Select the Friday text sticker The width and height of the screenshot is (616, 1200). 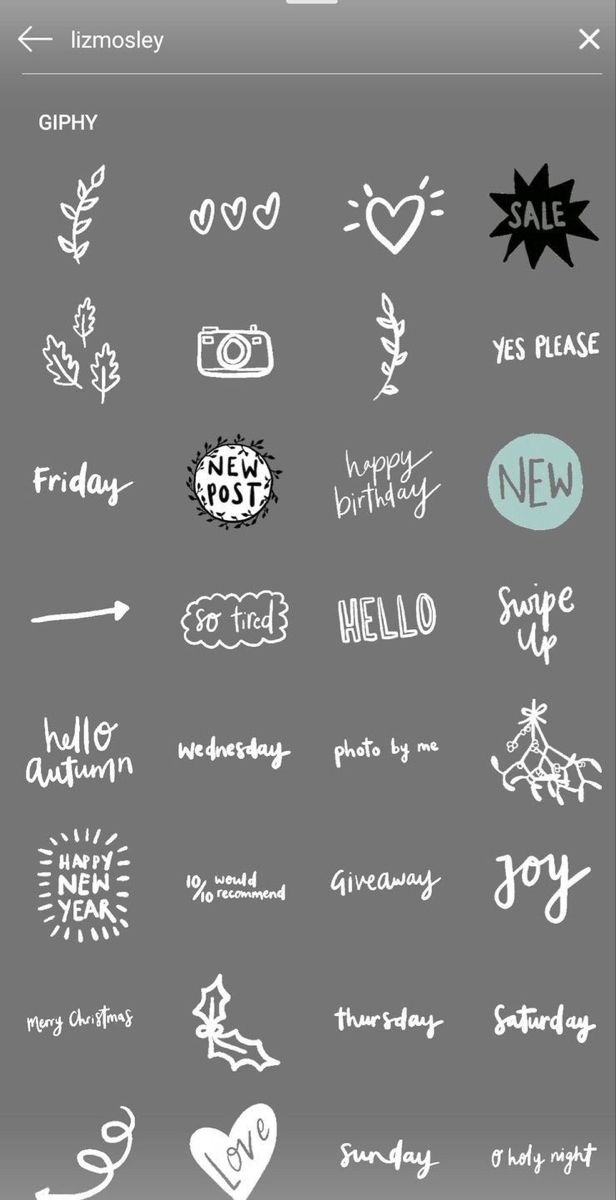(81, 484)
